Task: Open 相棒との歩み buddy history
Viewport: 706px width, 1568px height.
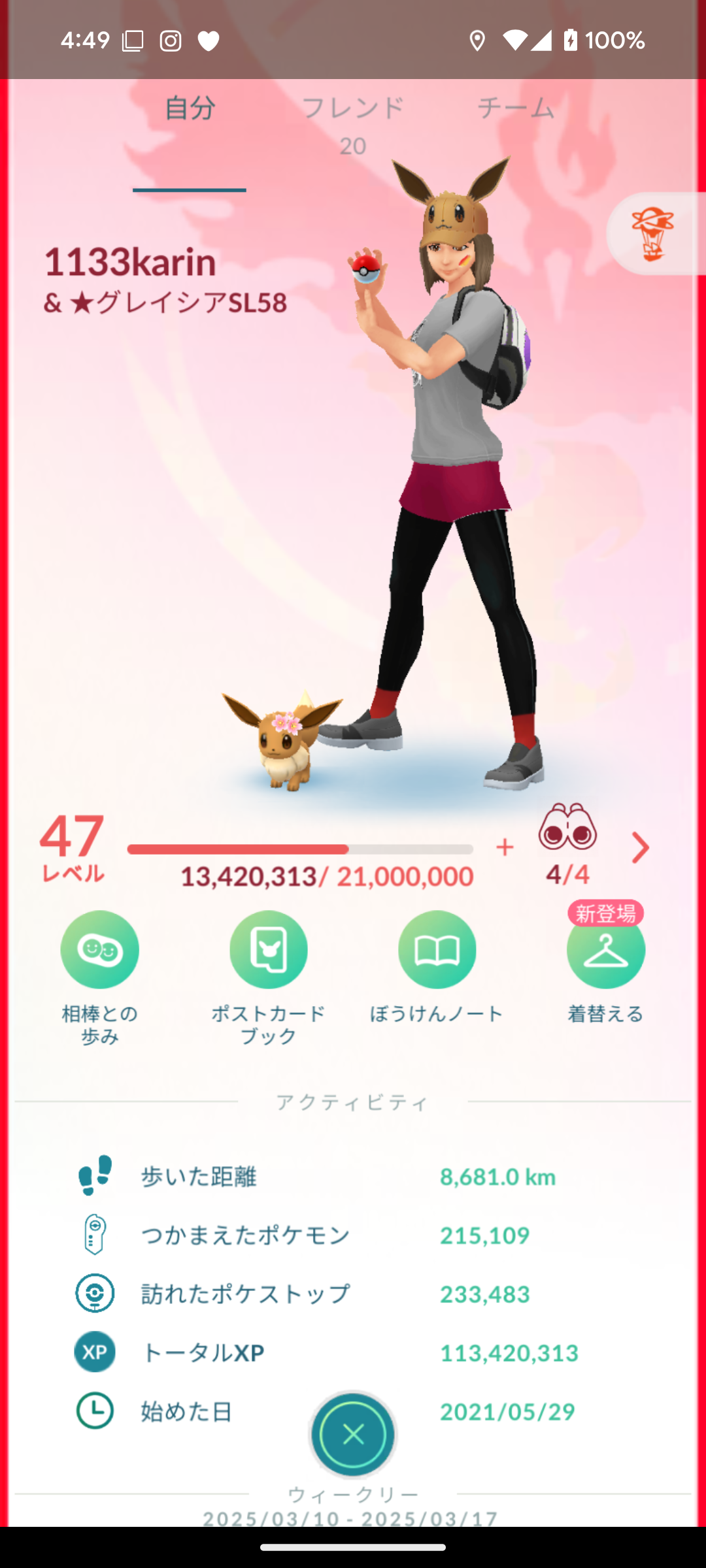Action: click(x=99, y=949)
